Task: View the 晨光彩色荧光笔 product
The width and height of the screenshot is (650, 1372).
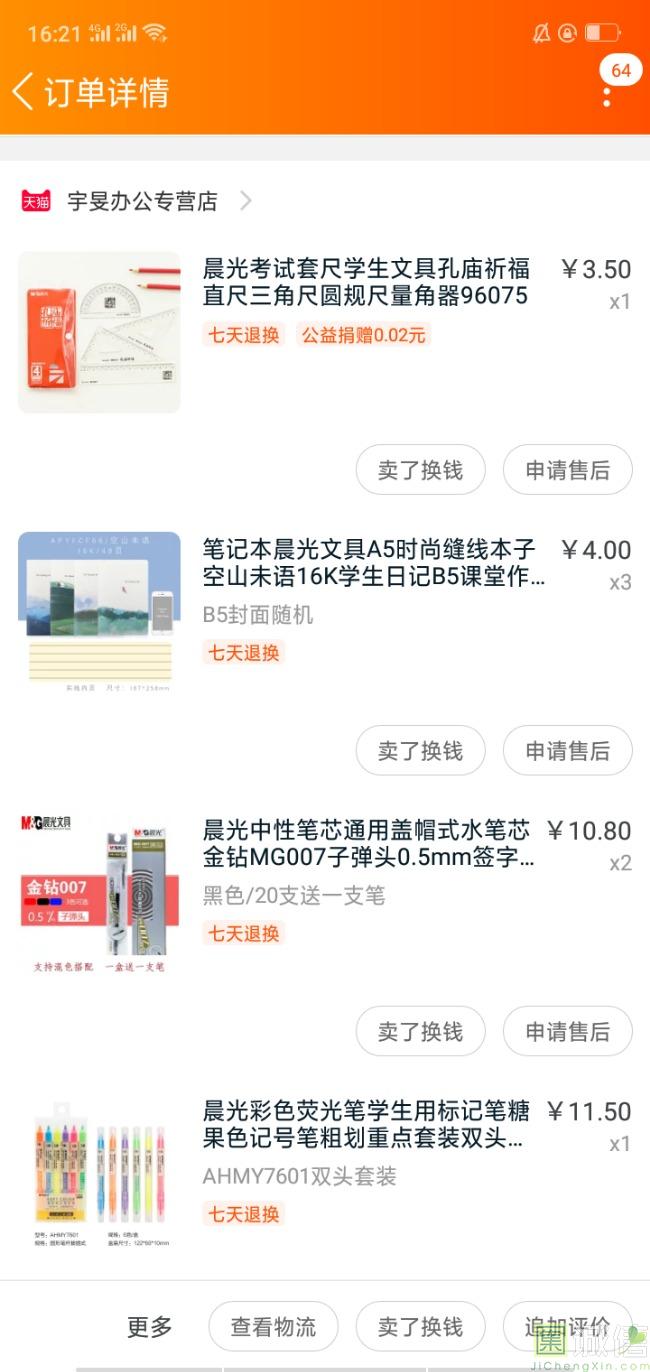Action: [366, 1125]
